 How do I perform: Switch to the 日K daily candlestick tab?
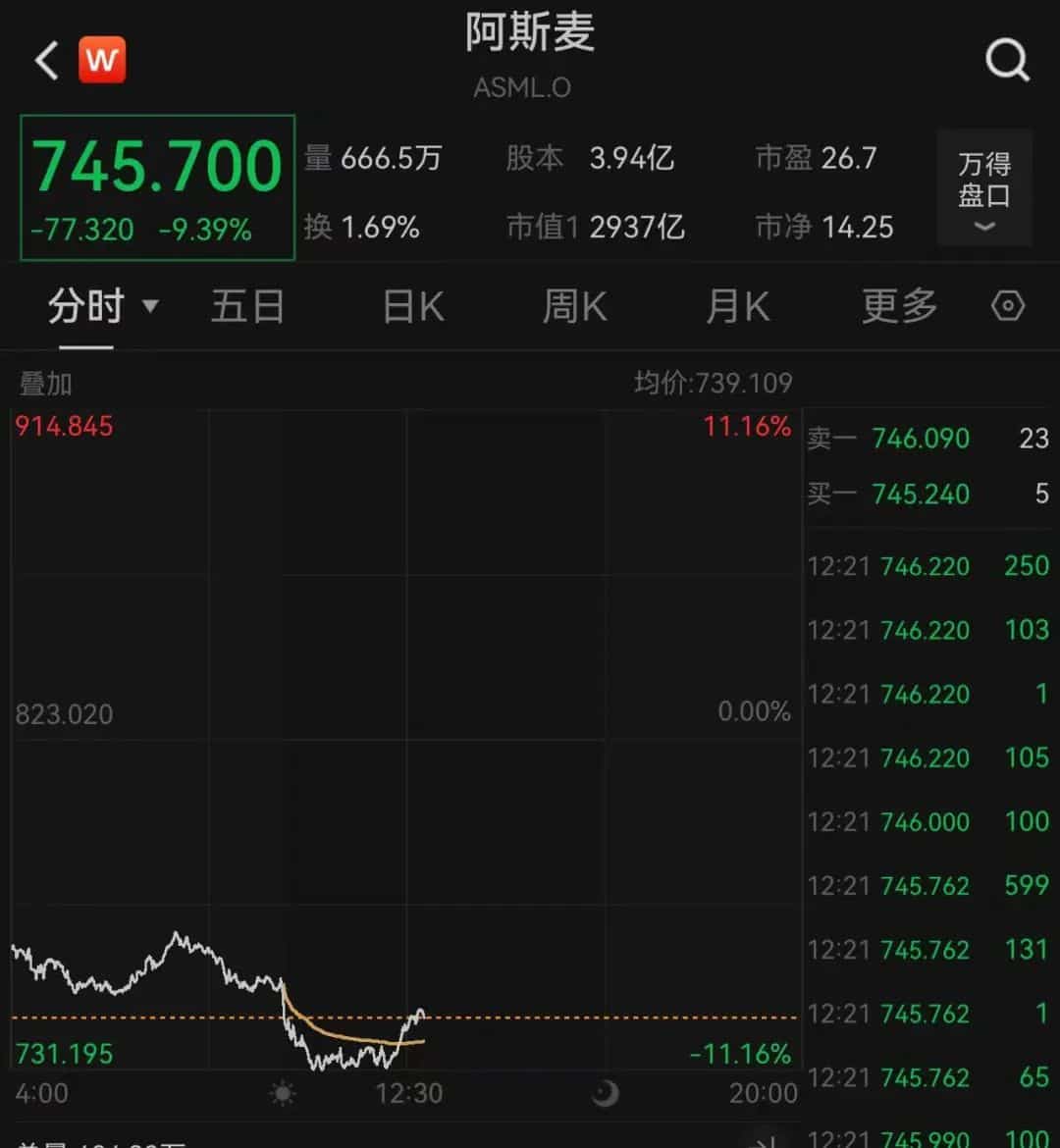[x=411, y=306]
